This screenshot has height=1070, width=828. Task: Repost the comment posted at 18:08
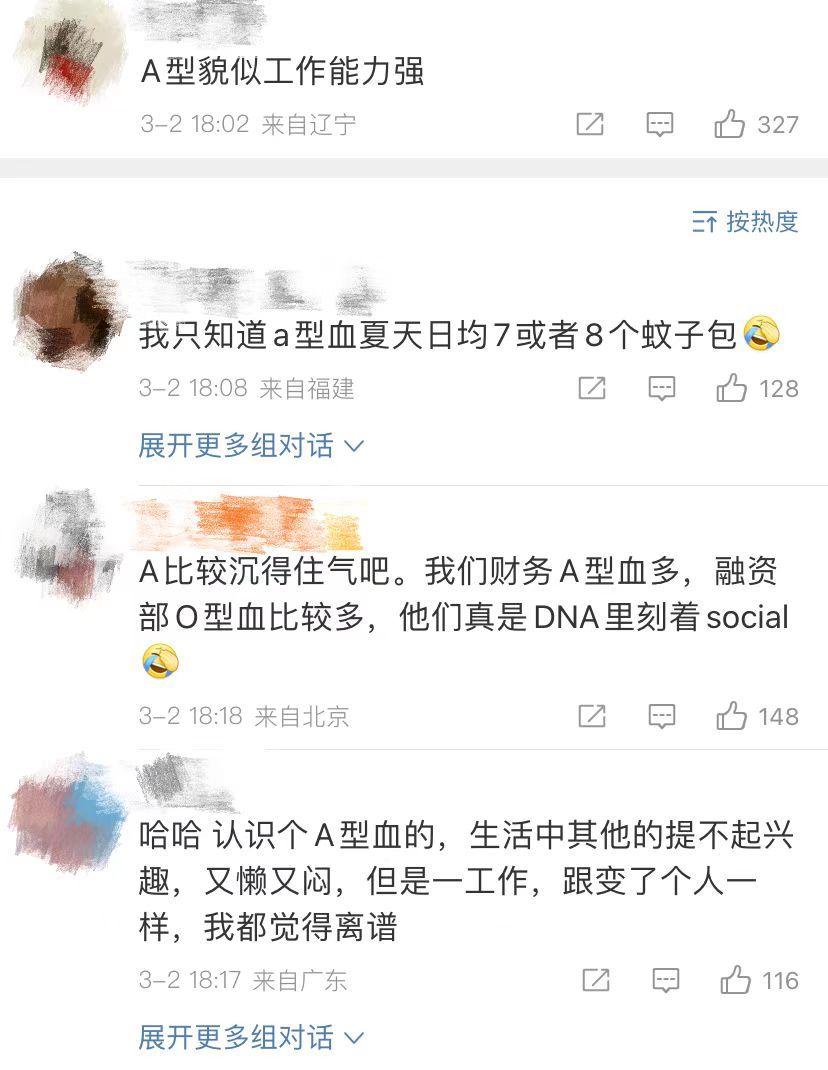click(592, 389)
